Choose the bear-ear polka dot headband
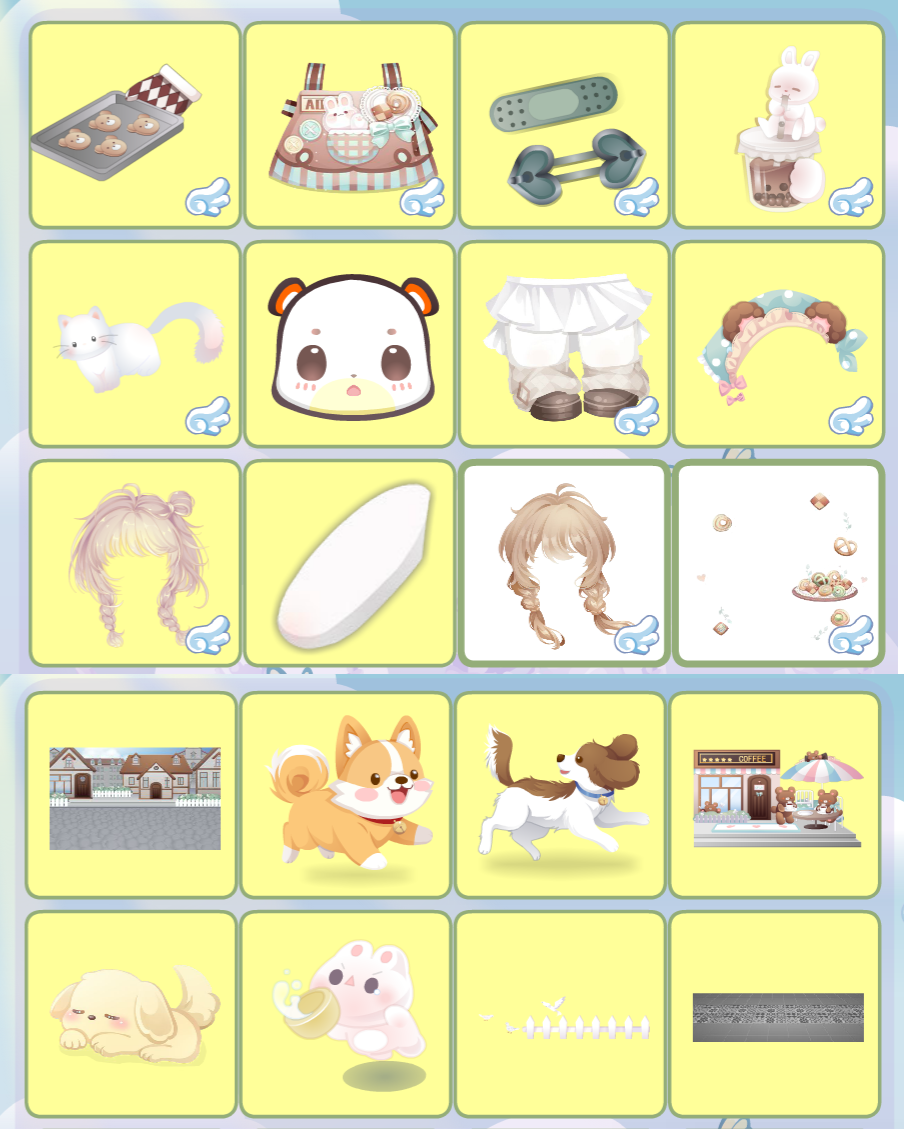The image size is (904, 1129). click(x=778, y=343)
